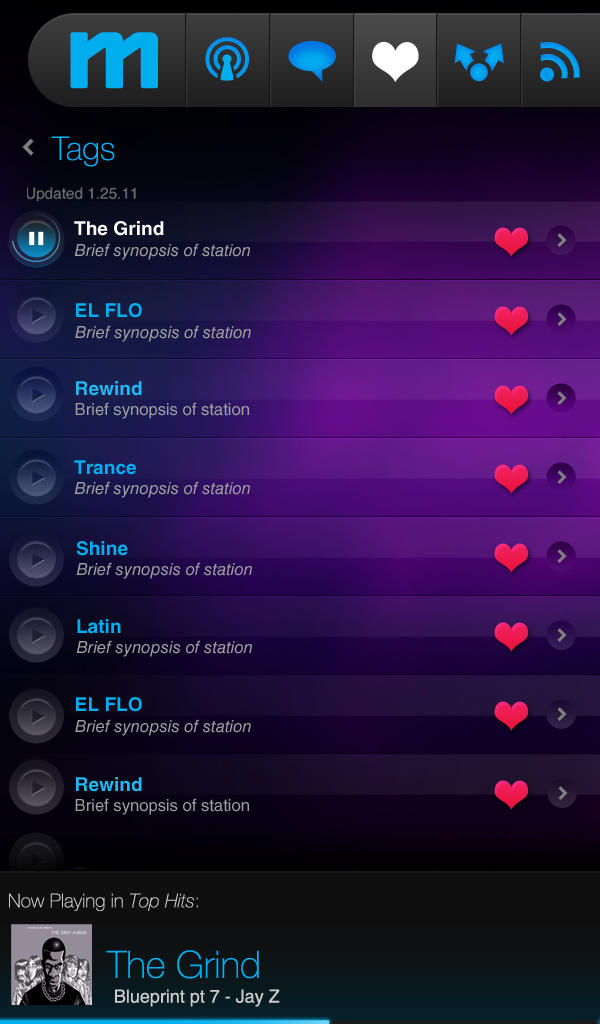Viewport: 600px width, 1024px height.
Task: Open the chevron on Trance row
Action: (562, 477)
